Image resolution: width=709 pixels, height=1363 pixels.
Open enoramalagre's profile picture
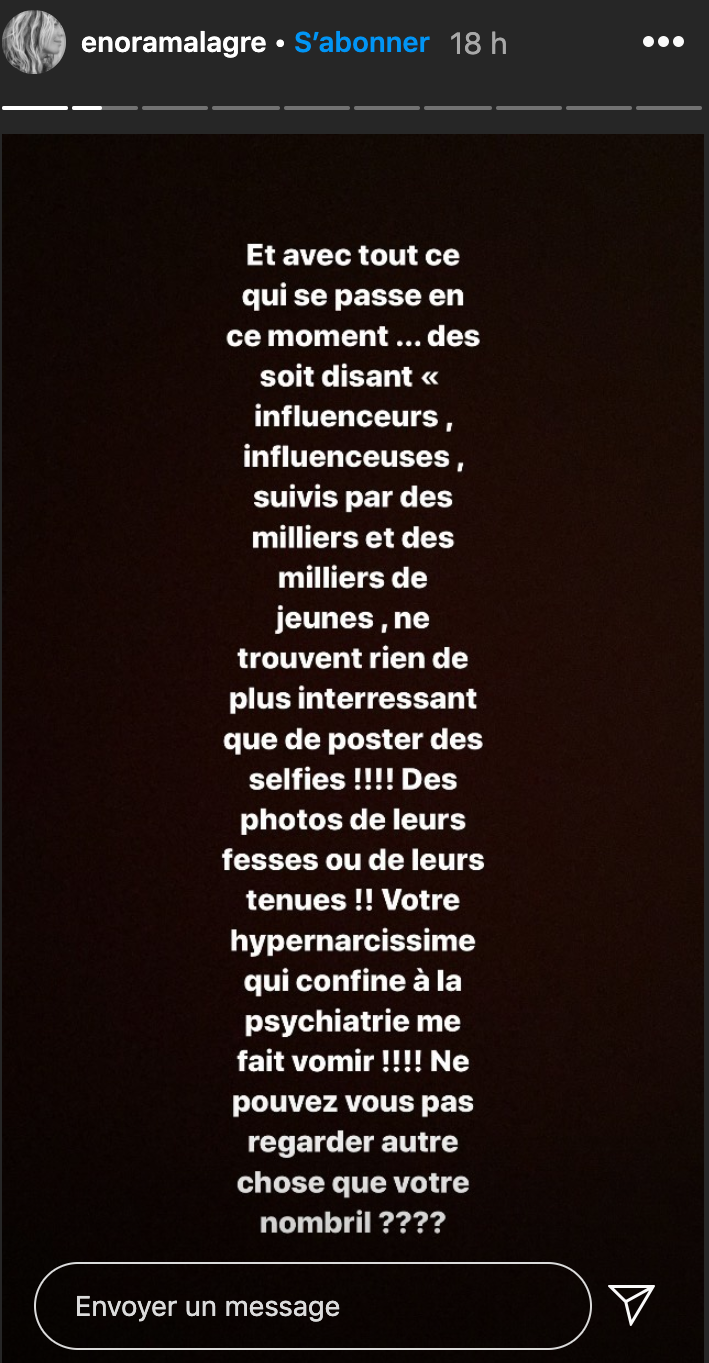34,42
